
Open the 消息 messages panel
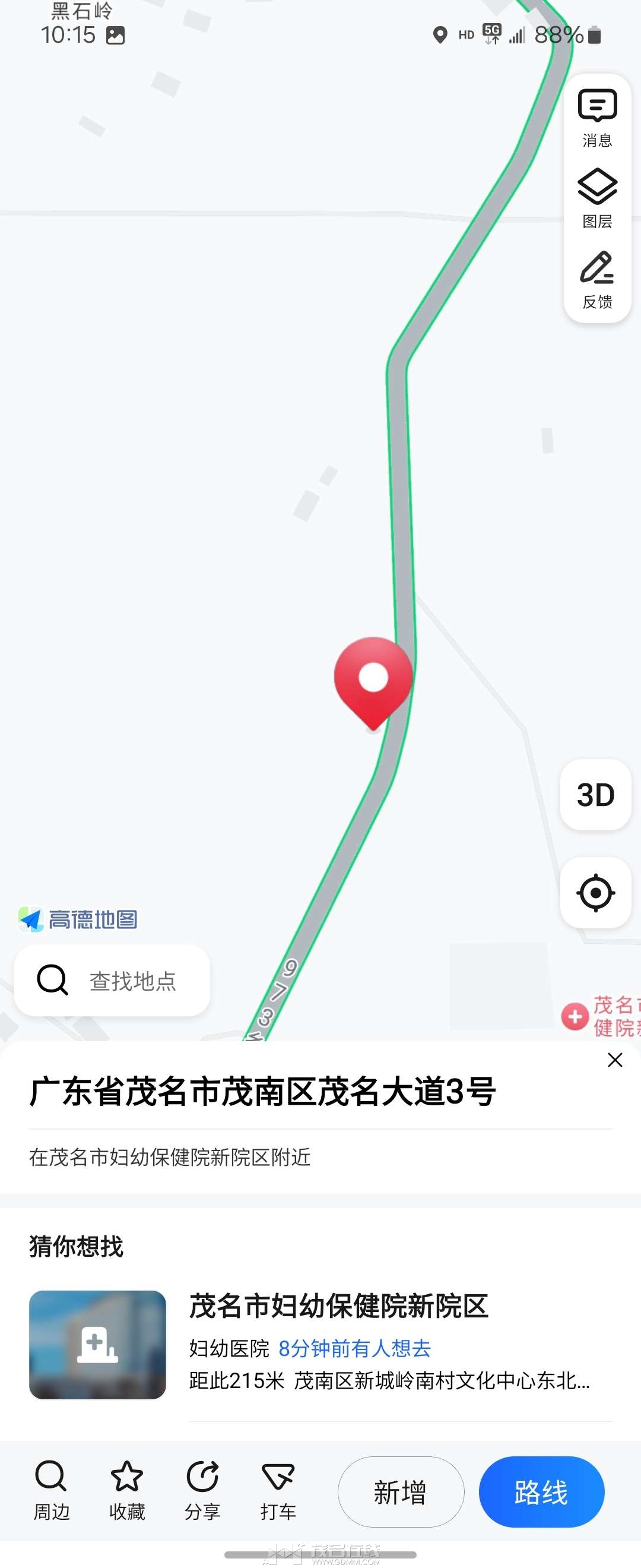(596, 117)
